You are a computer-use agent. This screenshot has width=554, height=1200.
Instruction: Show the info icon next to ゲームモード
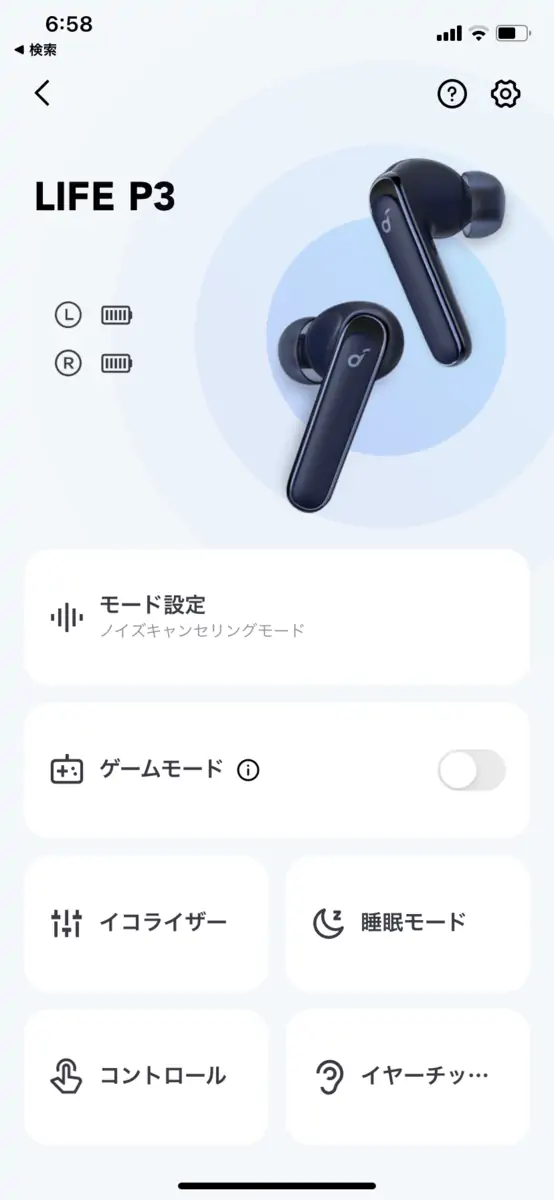(x=248, y=771)
